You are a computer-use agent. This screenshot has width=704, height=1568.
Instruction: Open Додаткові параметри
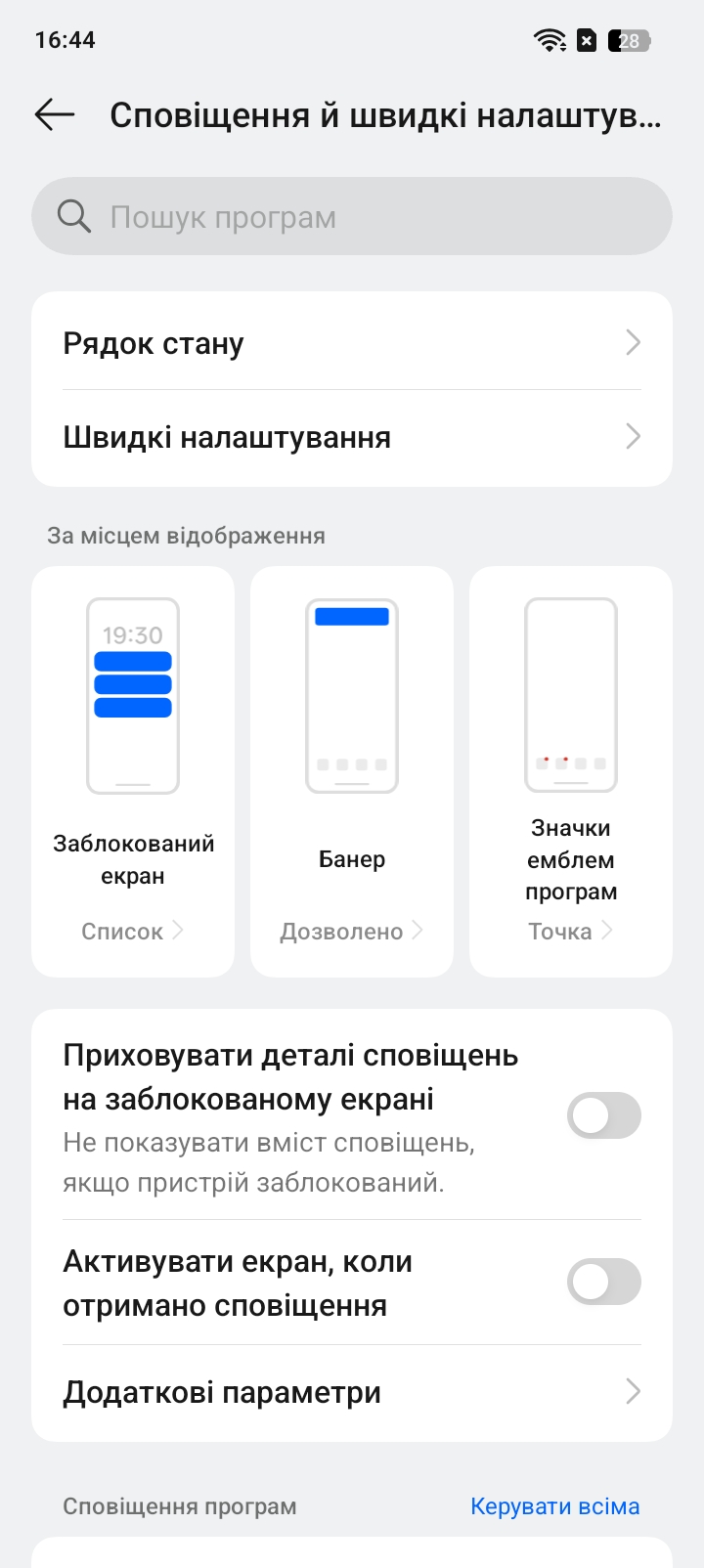tap(352, 1392)
